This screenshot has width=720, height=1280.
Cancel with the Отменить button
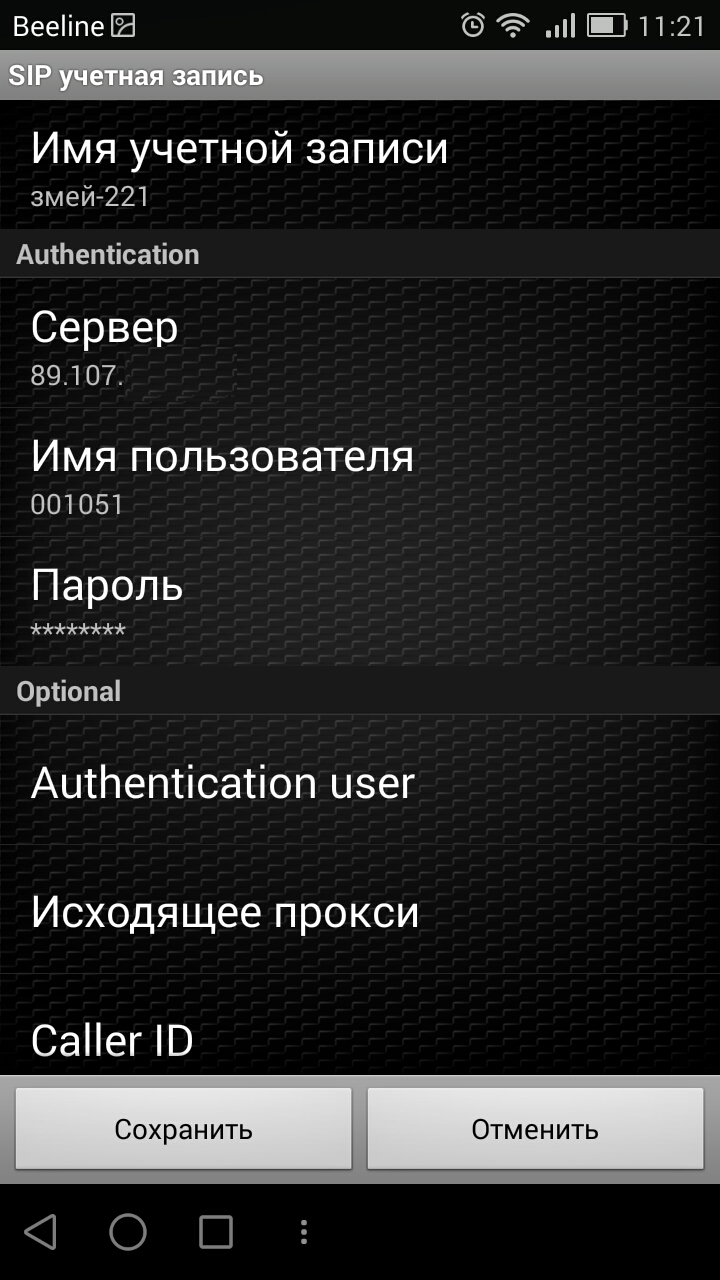535,1129
